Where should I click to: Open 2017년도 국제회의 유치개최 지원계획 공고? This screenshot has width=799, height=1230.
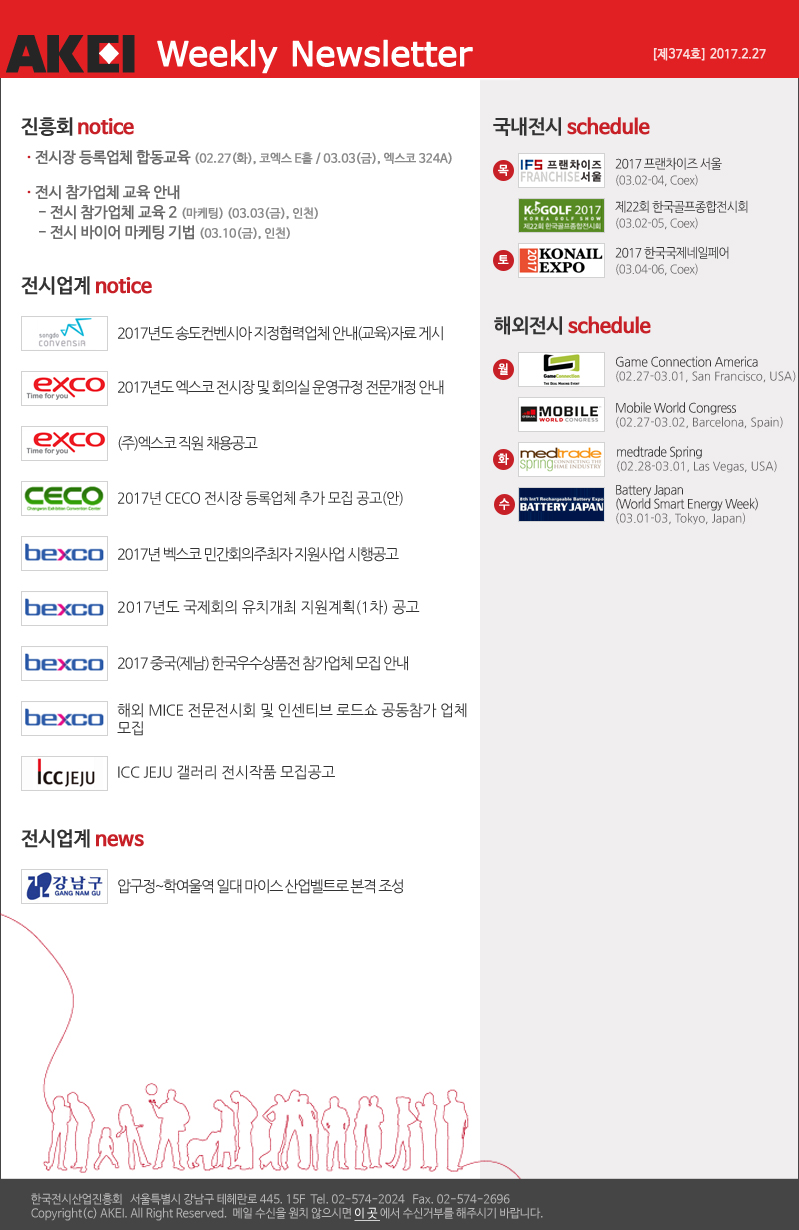click(268, 607)
